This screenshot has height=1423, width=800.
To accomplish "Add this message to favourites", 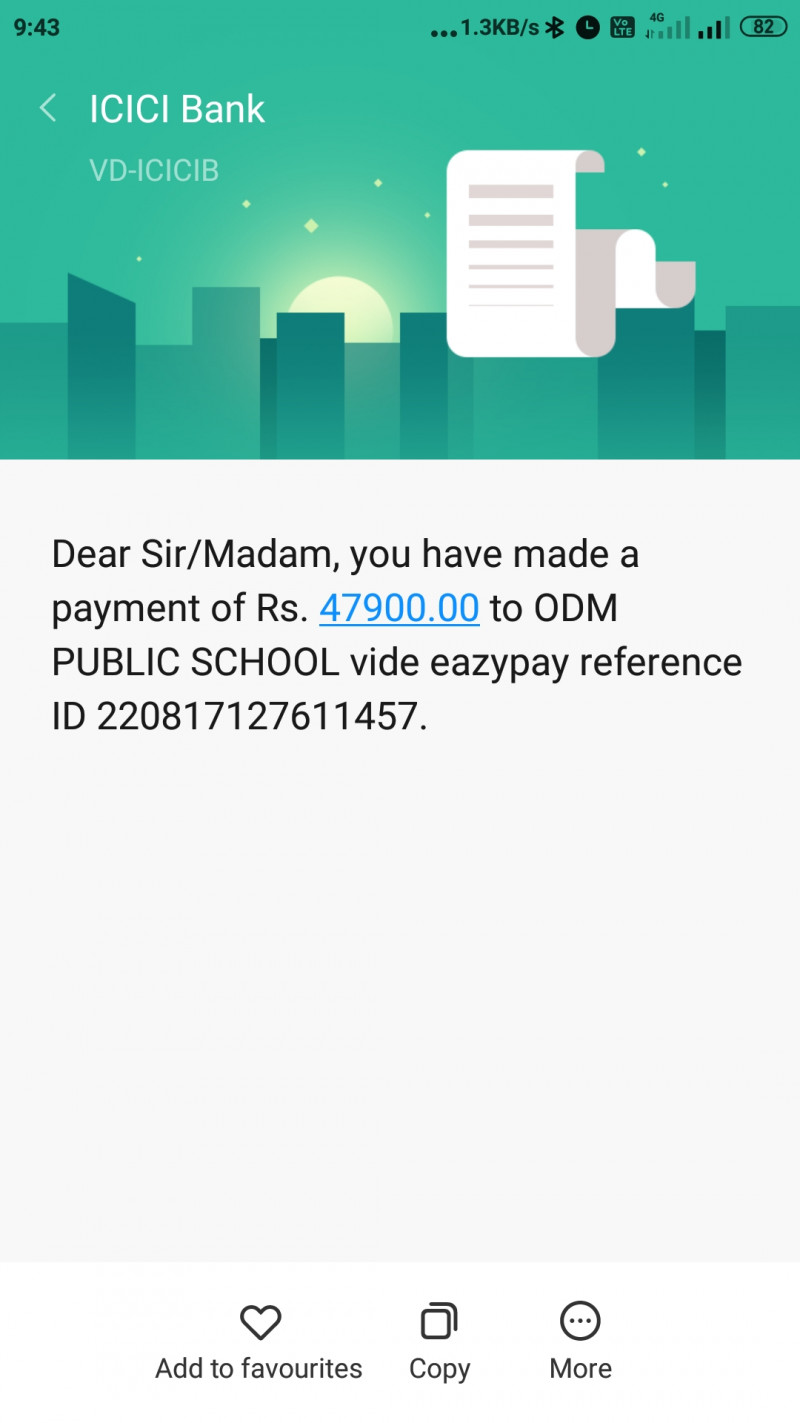I will click(x=259, y=1340).
